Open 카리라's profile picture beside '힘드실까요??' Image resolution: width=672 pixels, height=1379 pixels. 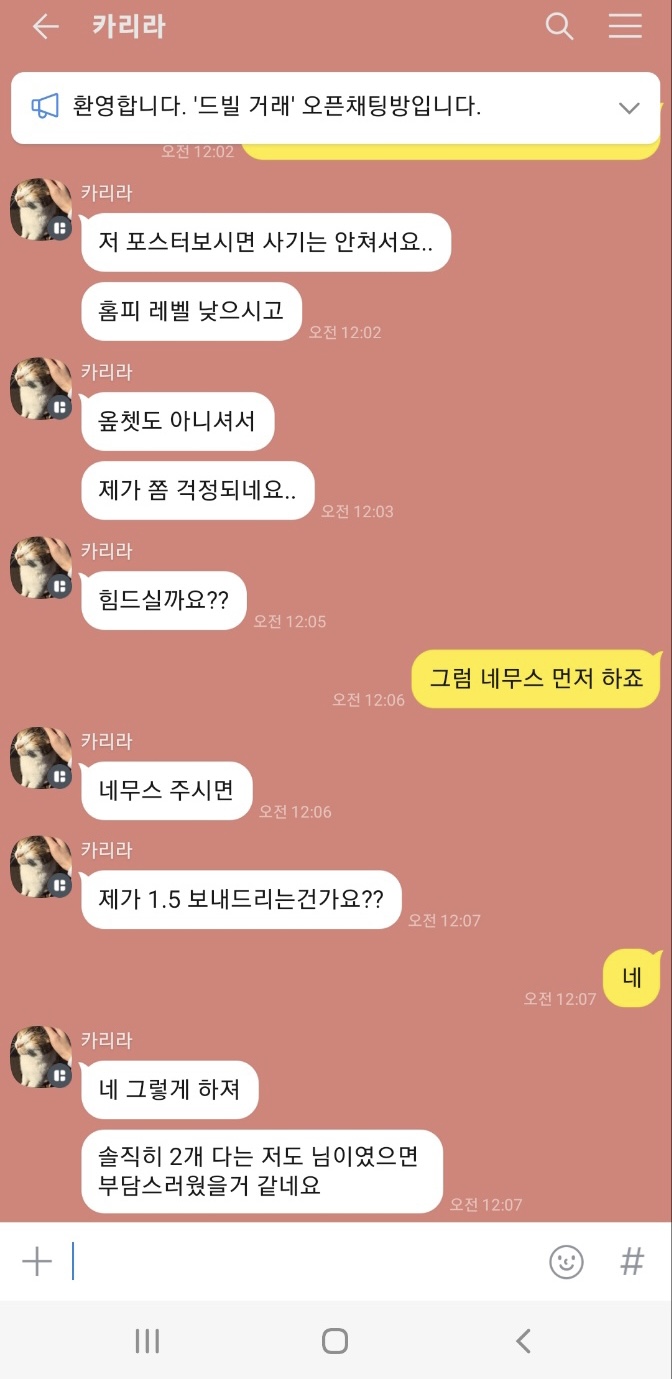tap(41, 568)
